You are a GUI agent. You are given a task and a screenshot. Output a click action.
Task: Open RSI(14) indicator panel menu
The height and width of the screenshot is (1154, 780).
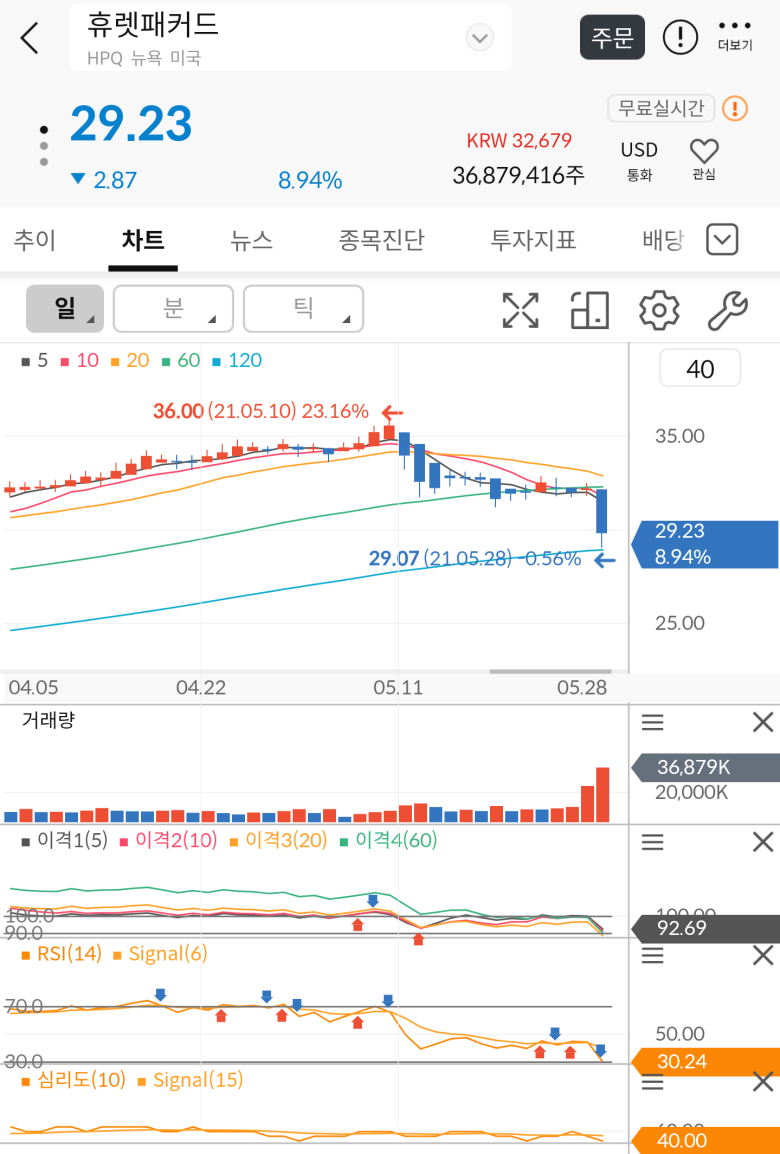tap(652, 956)
